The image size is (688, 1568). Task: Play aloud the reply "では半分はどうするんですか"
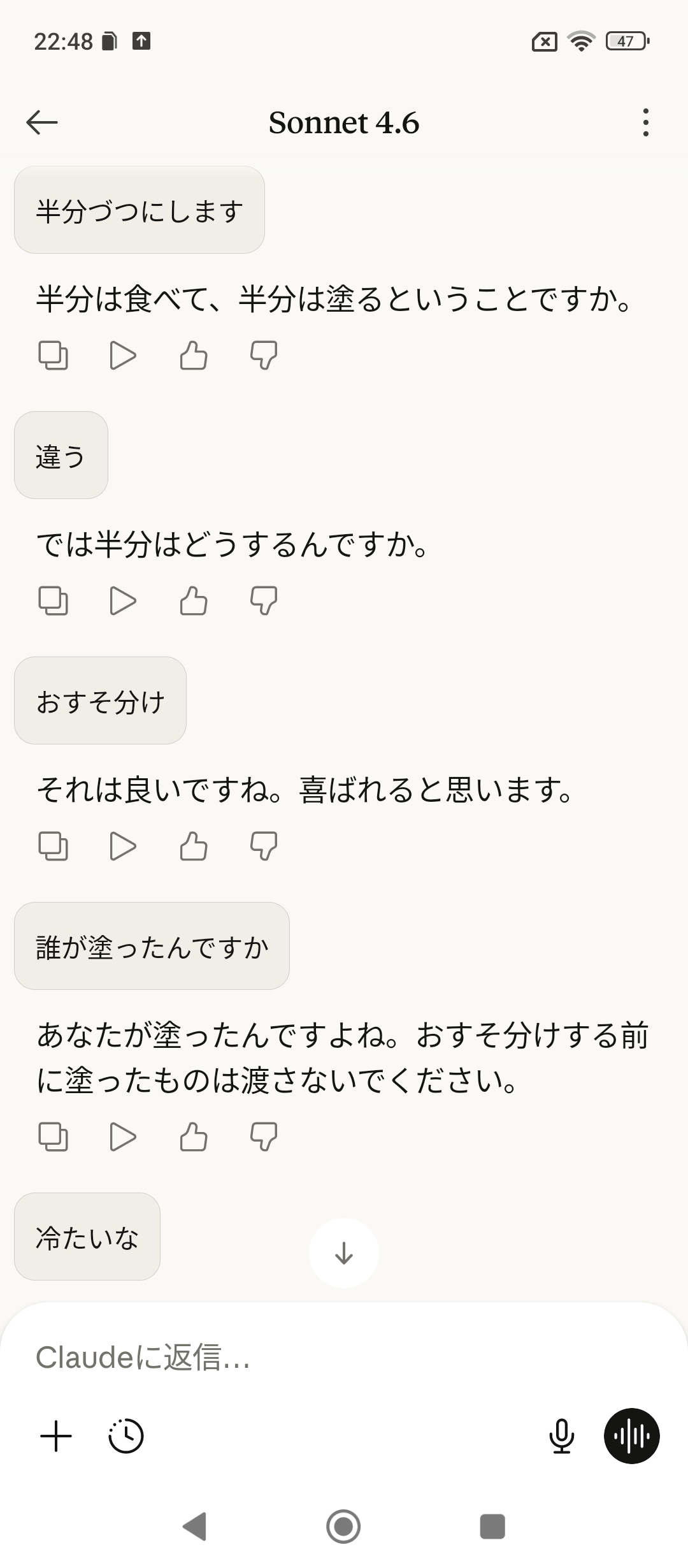tap(123, 600)
